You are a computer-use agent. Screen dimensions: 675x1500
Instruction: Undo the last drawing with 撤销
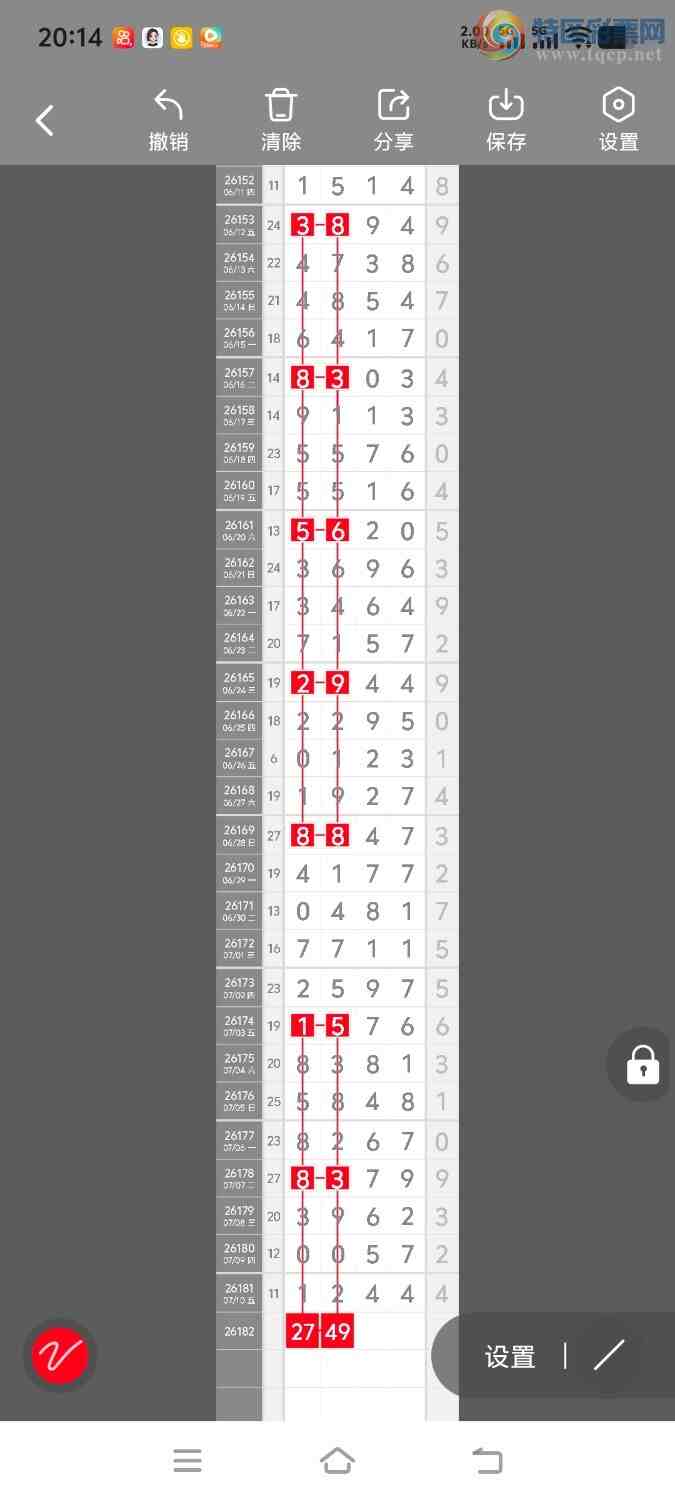[168, 121]
